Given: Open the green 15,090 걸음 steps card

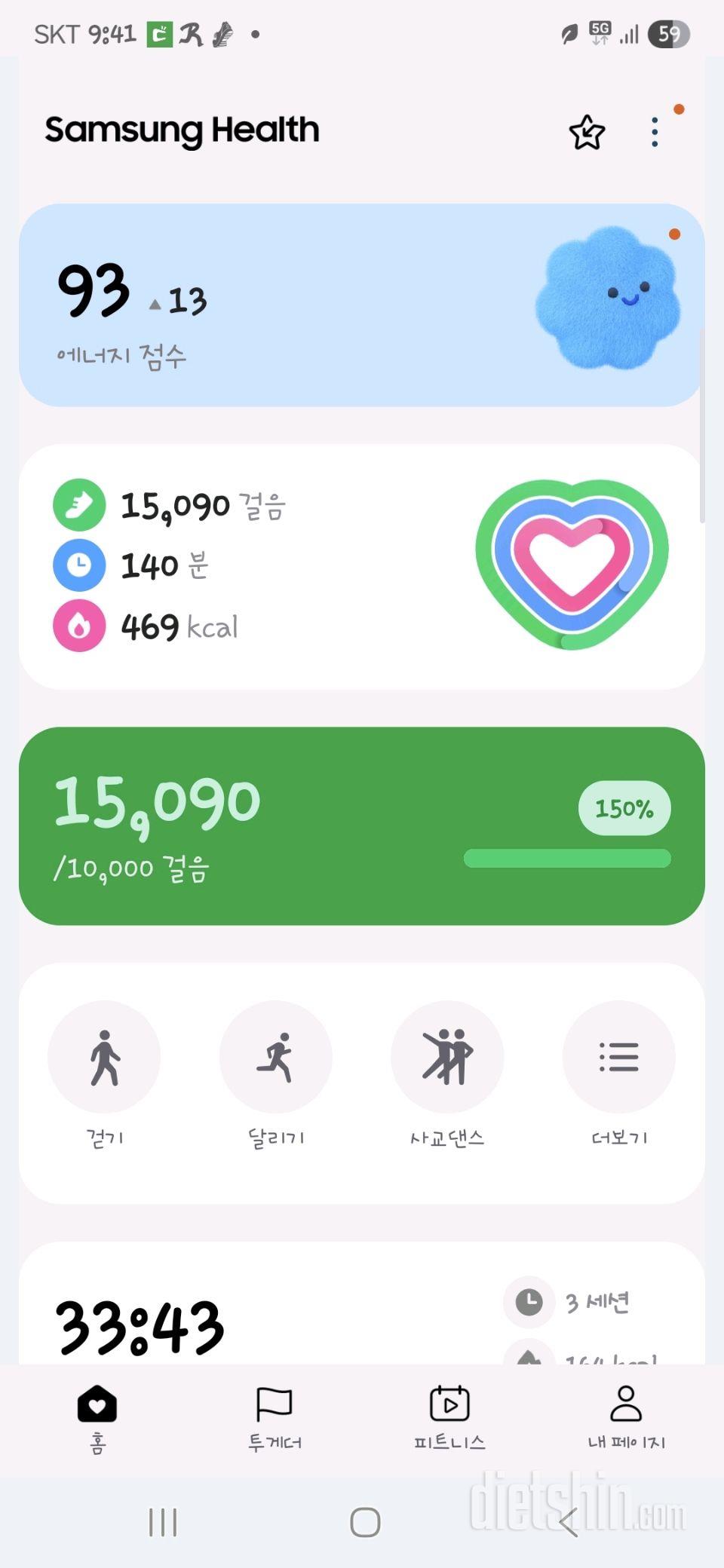Looking at the screenshot, I should coord(360,825).
